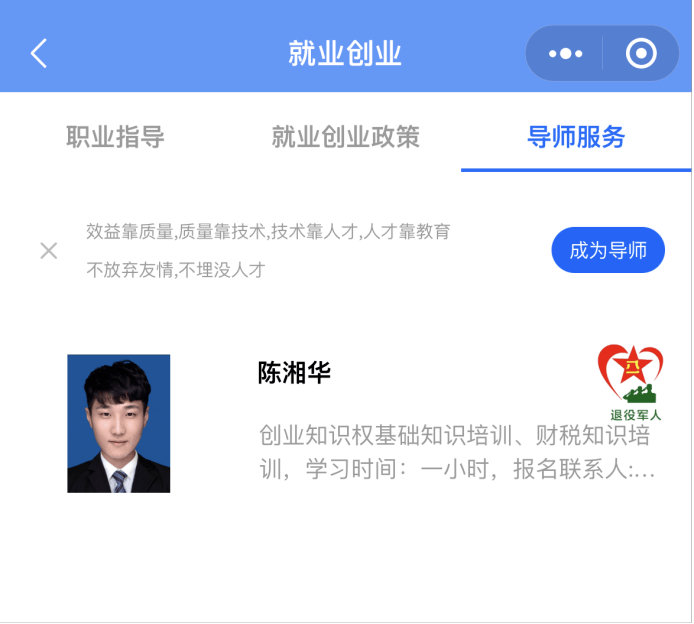Image resolution: width=694 pixels, height=624 pixels.
Task: Dismiss the notice banner with the X
Action: [x=48, y=251]
